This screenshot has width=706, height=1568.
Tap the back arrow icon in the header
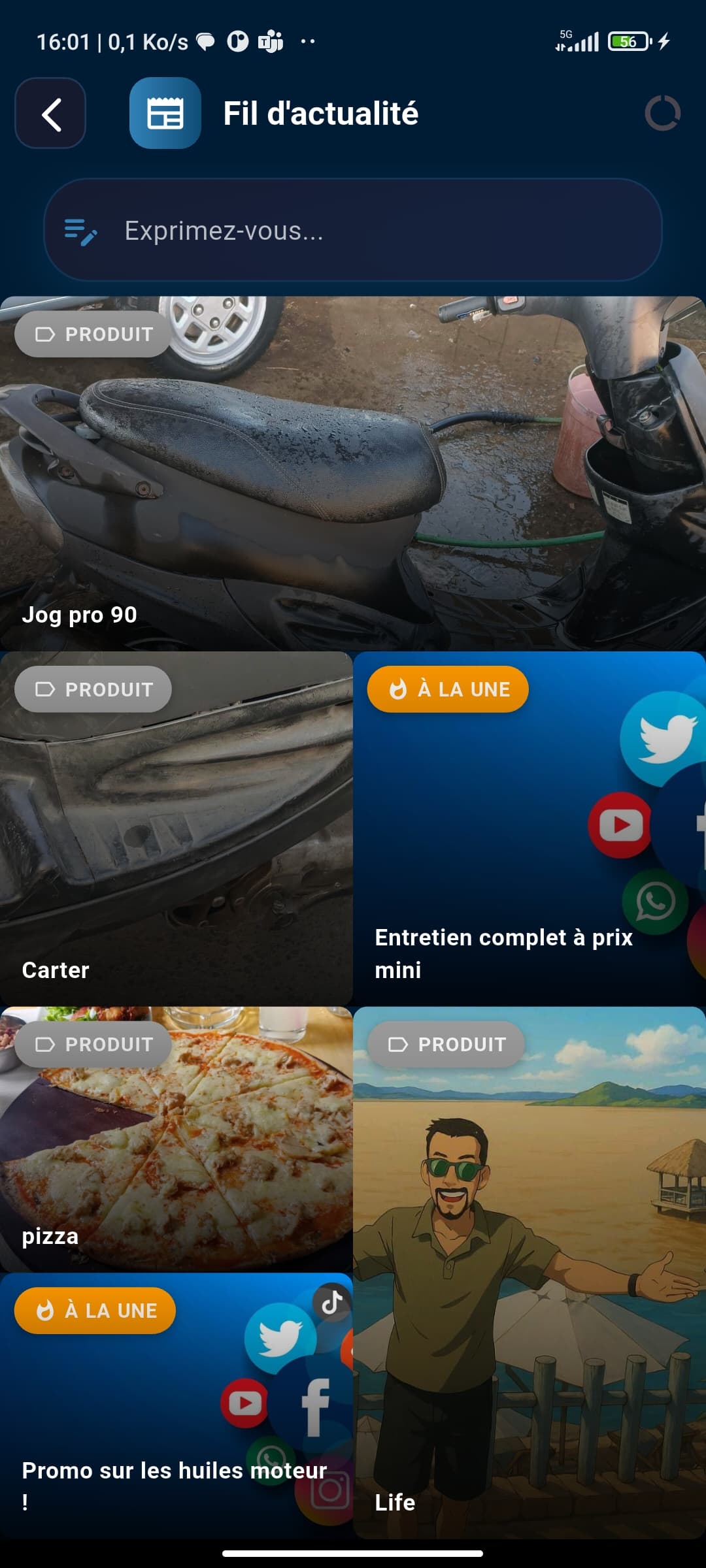point(50,112)
